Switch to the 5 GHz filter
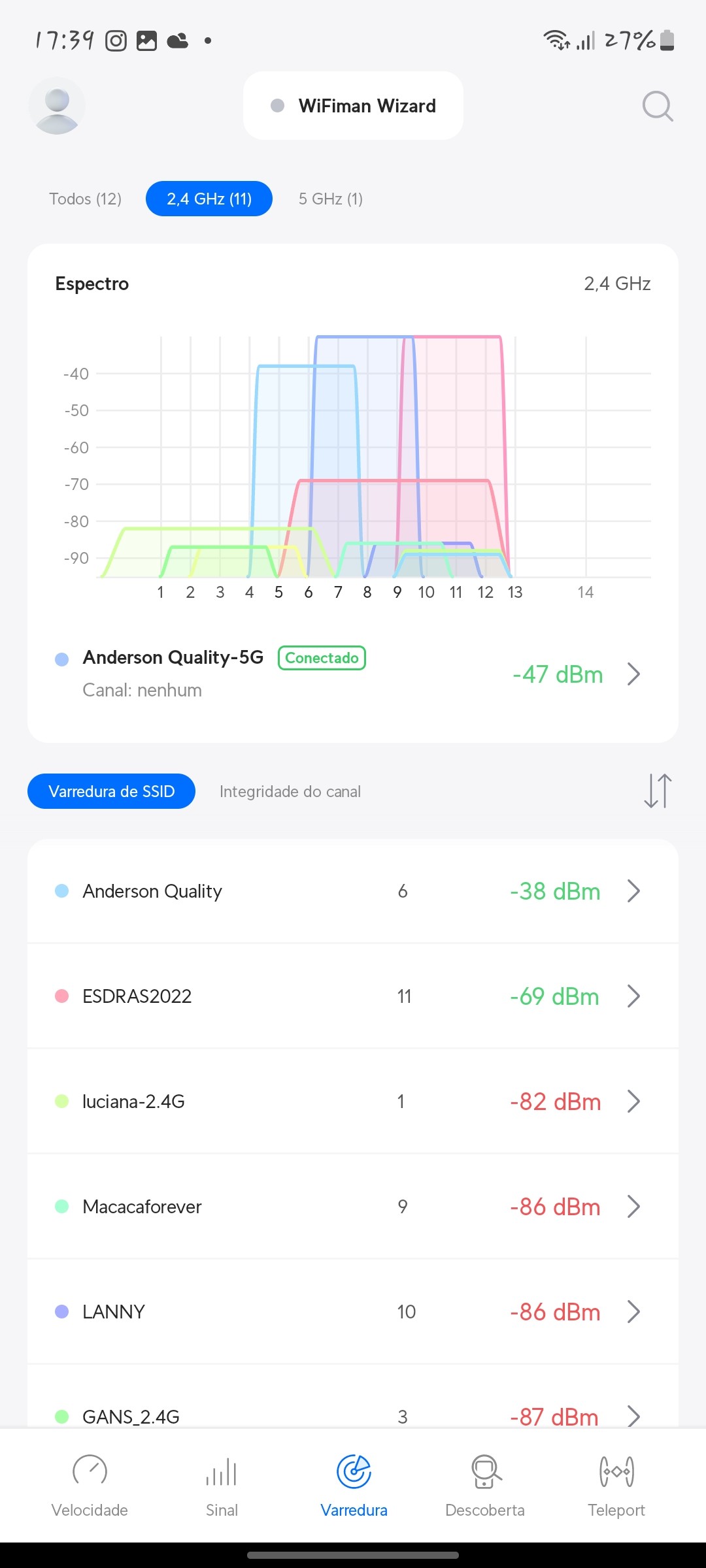This screenshot has width=706, height=1568. (331, 199)
